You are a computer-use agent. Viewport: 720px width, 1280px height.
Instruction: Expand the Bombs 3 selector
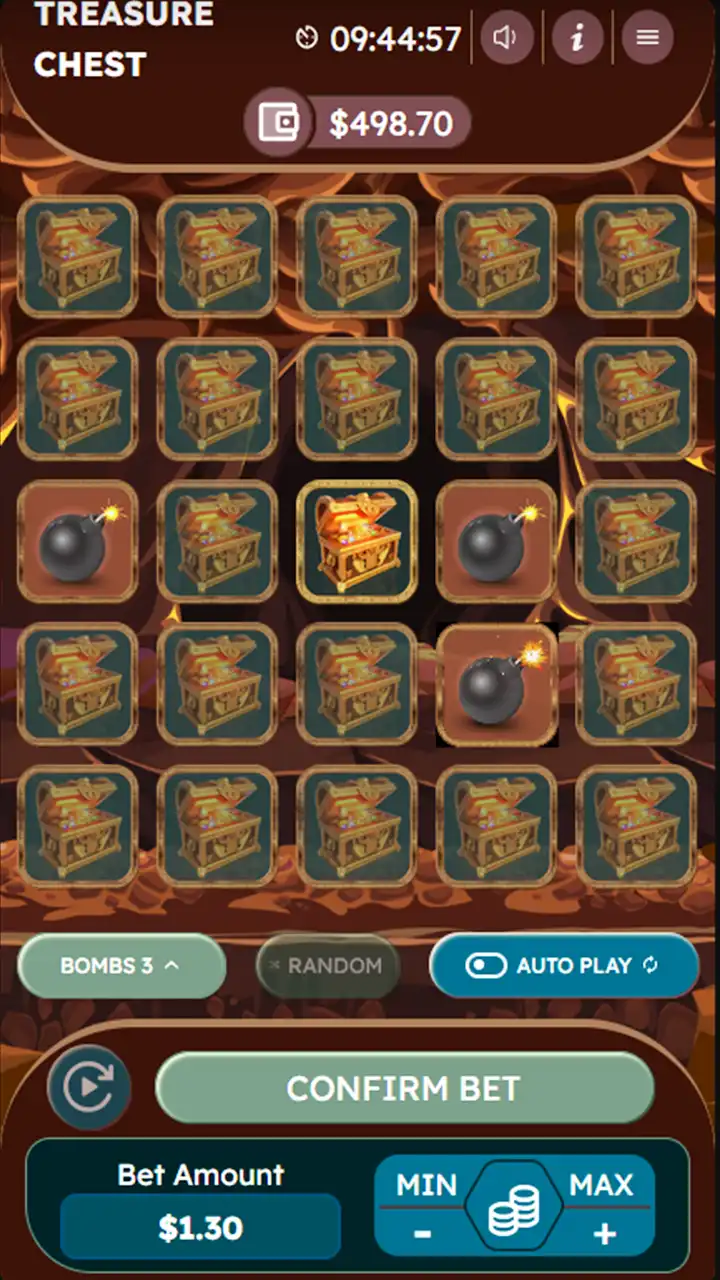[121, 965]
